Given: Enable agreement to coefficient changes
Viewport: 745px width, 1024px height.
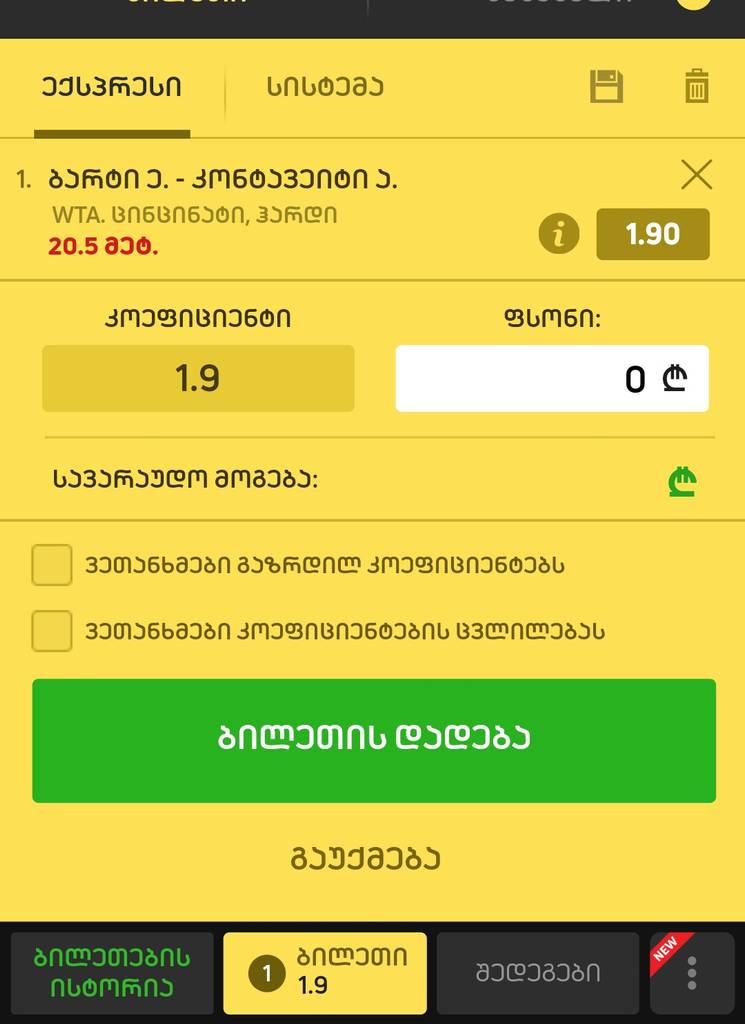Looking at the screenshot, I should 51,632.
